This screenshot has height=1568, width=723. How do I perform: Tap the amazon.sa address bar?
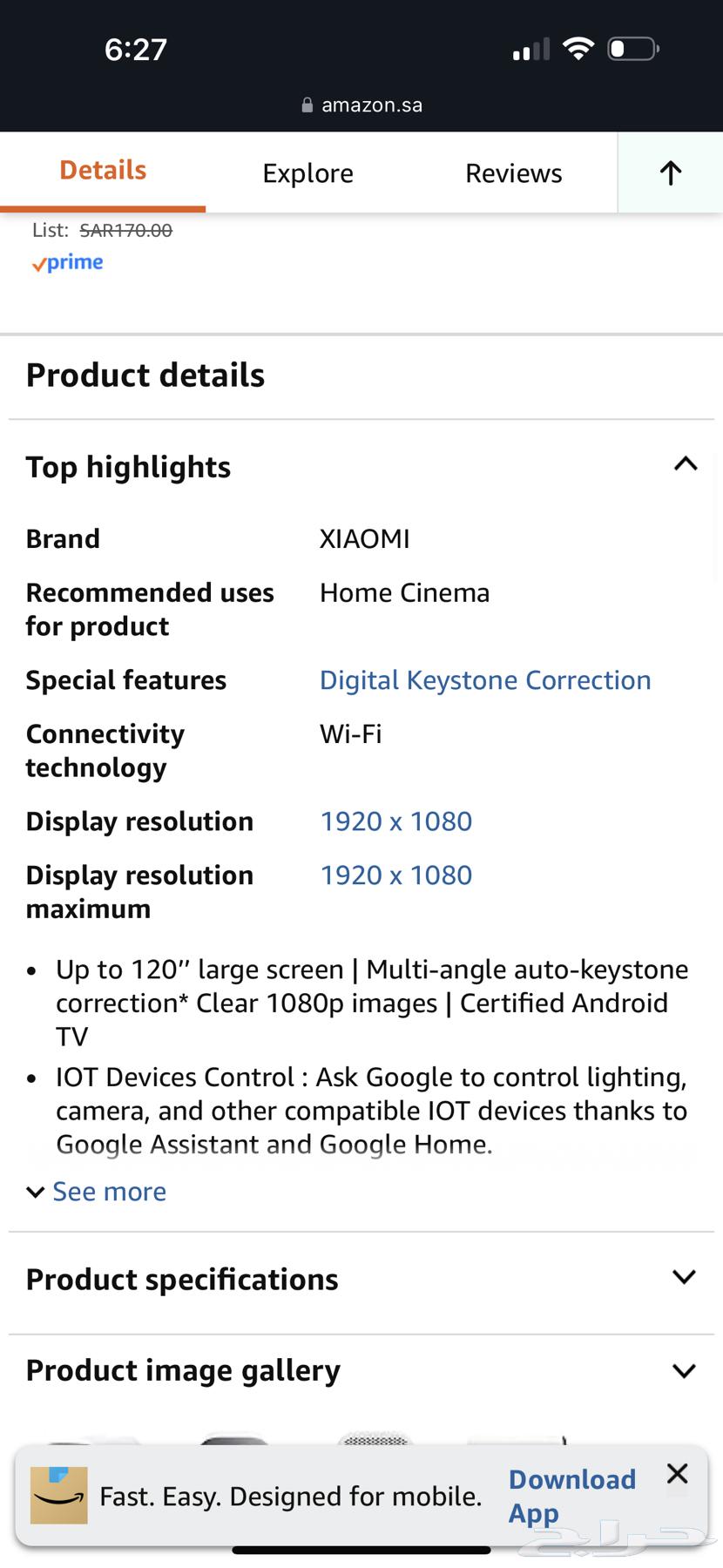(361, 105)
